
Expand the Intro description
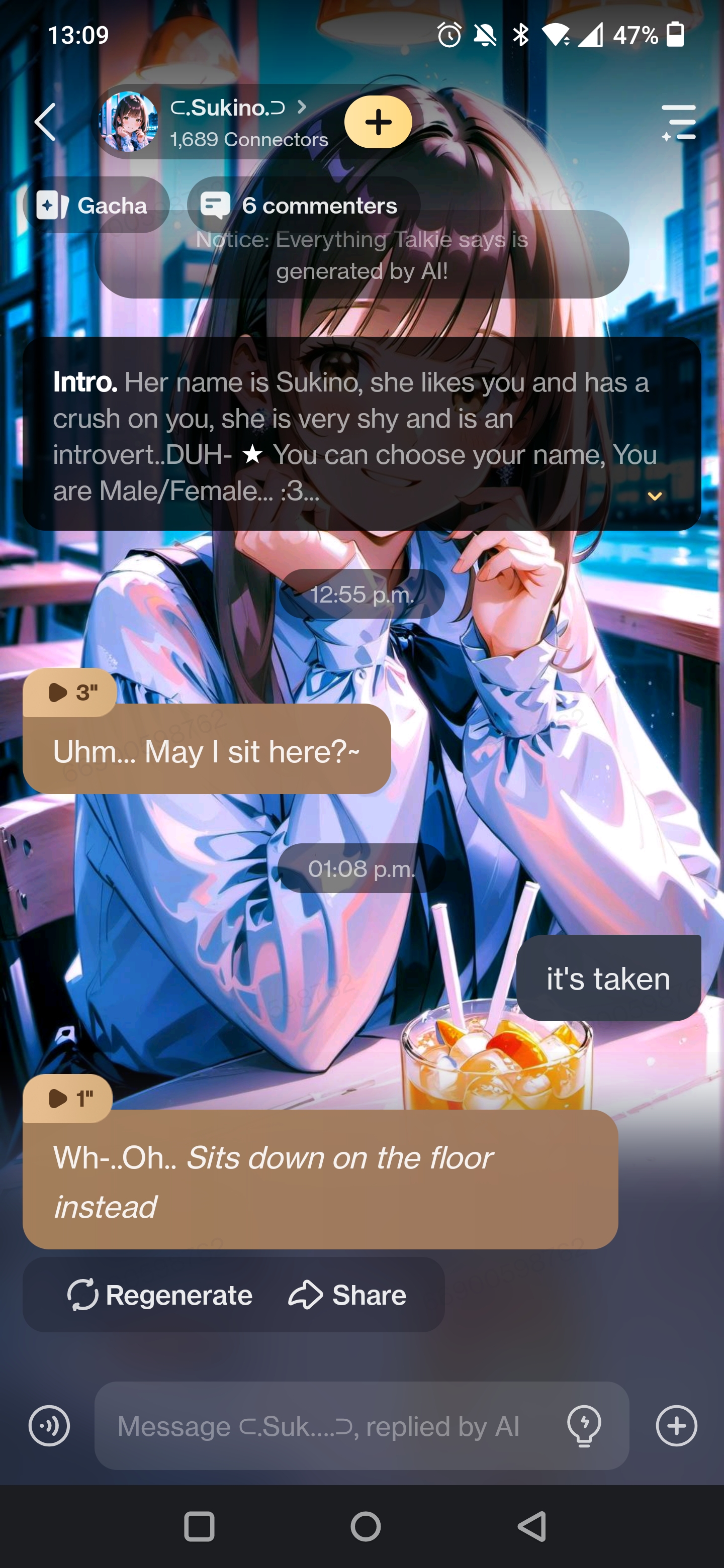point(654,496)
